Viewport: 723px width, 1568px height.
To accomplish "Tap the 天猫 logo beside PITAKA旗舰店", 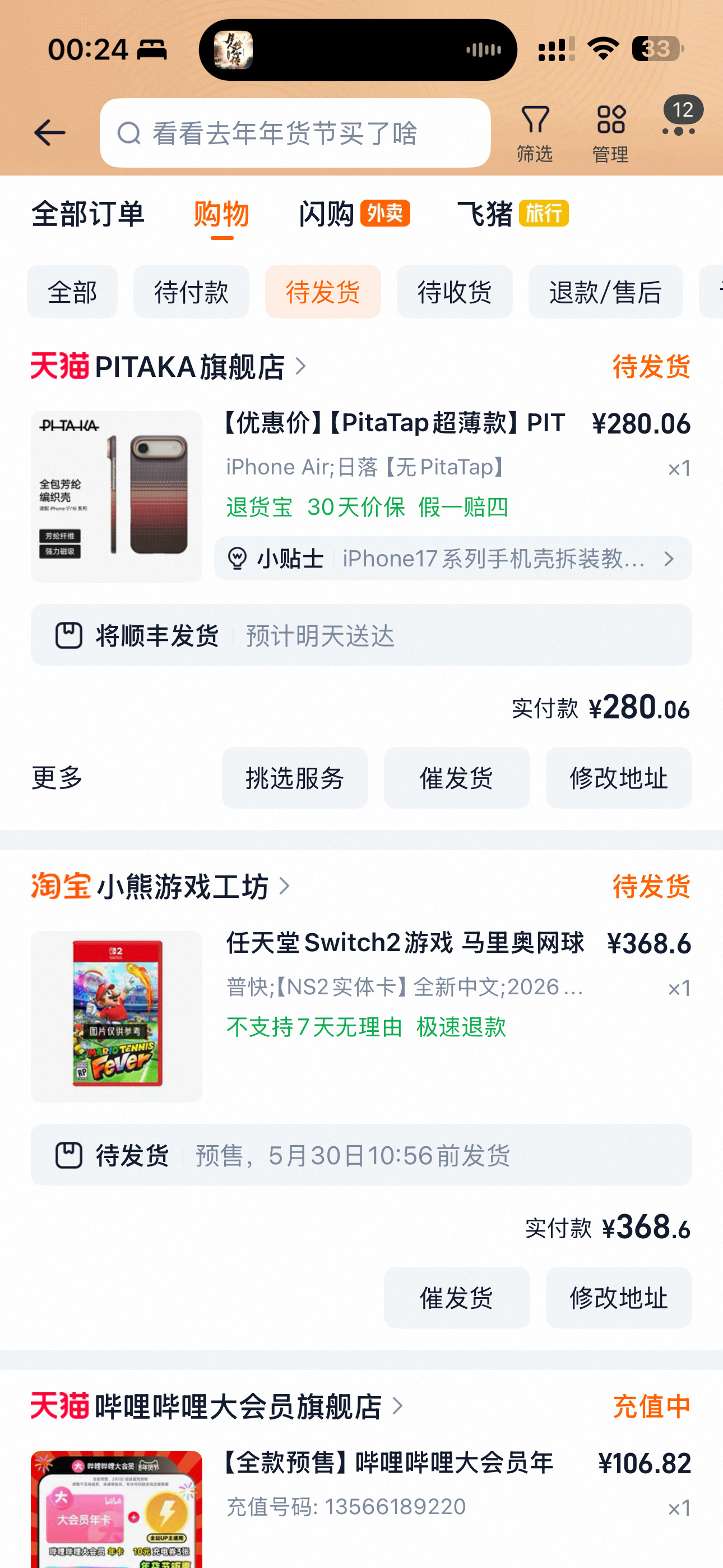I will (58, 365).
